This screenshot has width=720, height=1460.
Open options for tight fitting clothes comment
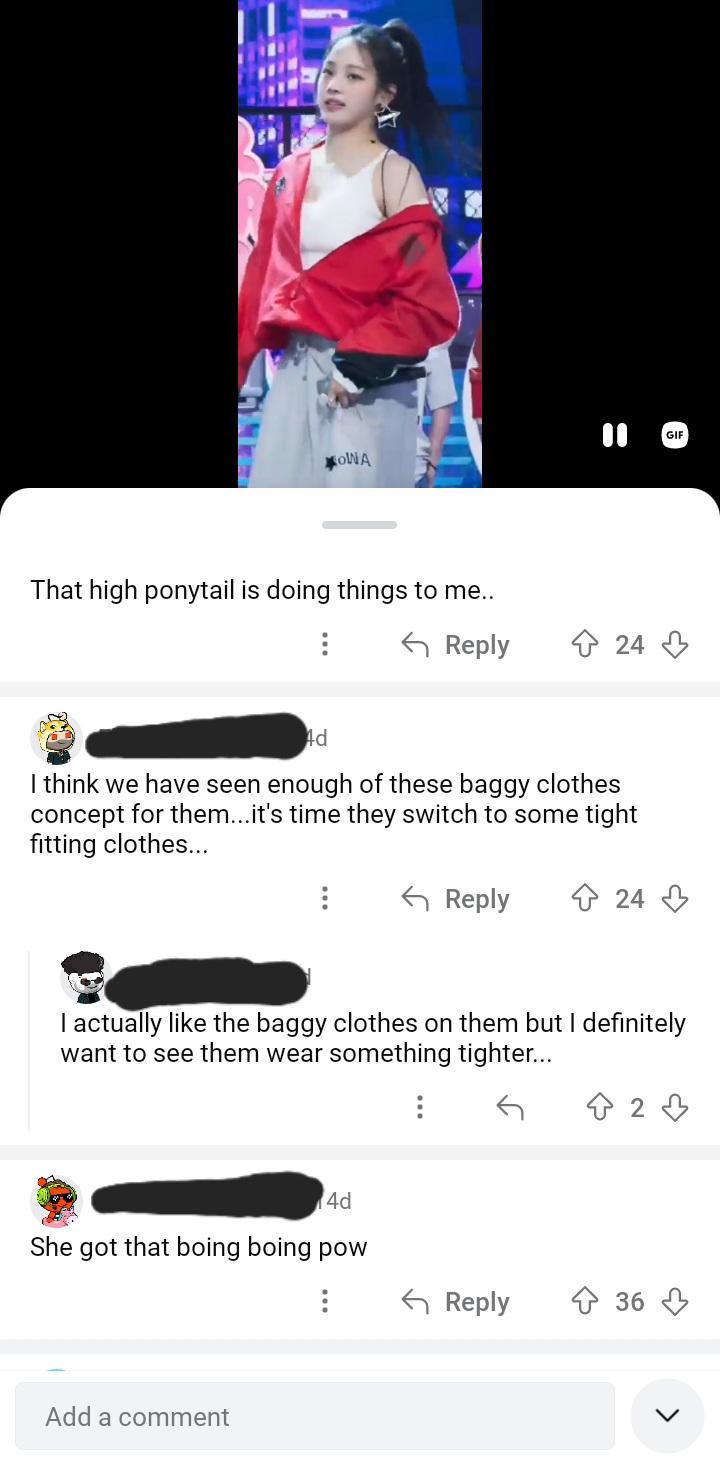pyautogui.click(x=324, y=899)
